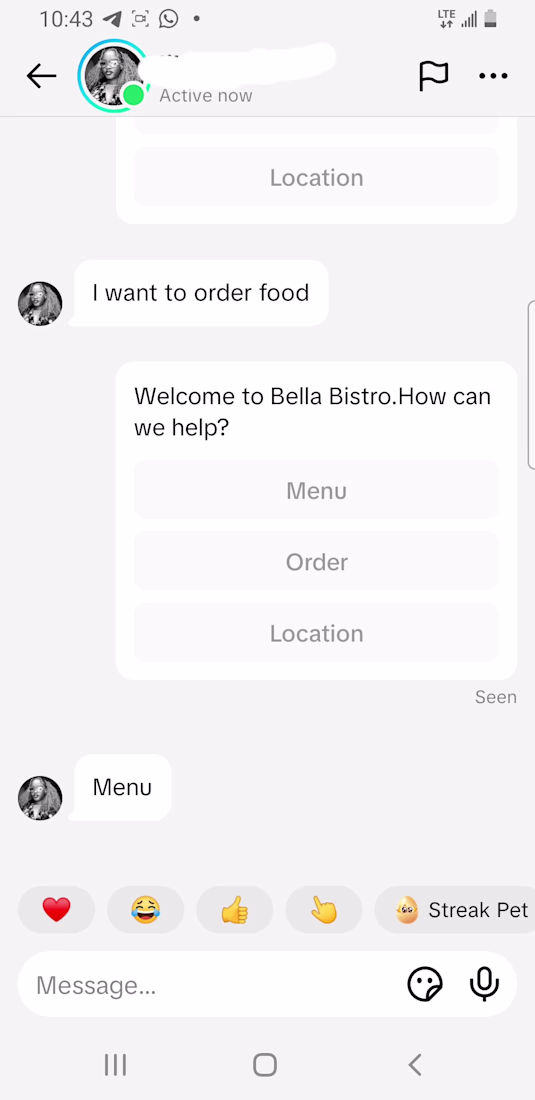Select Menu in the Bella Bistro welcome message
The image size is (535, 1100).
click(x=316, y=490)
